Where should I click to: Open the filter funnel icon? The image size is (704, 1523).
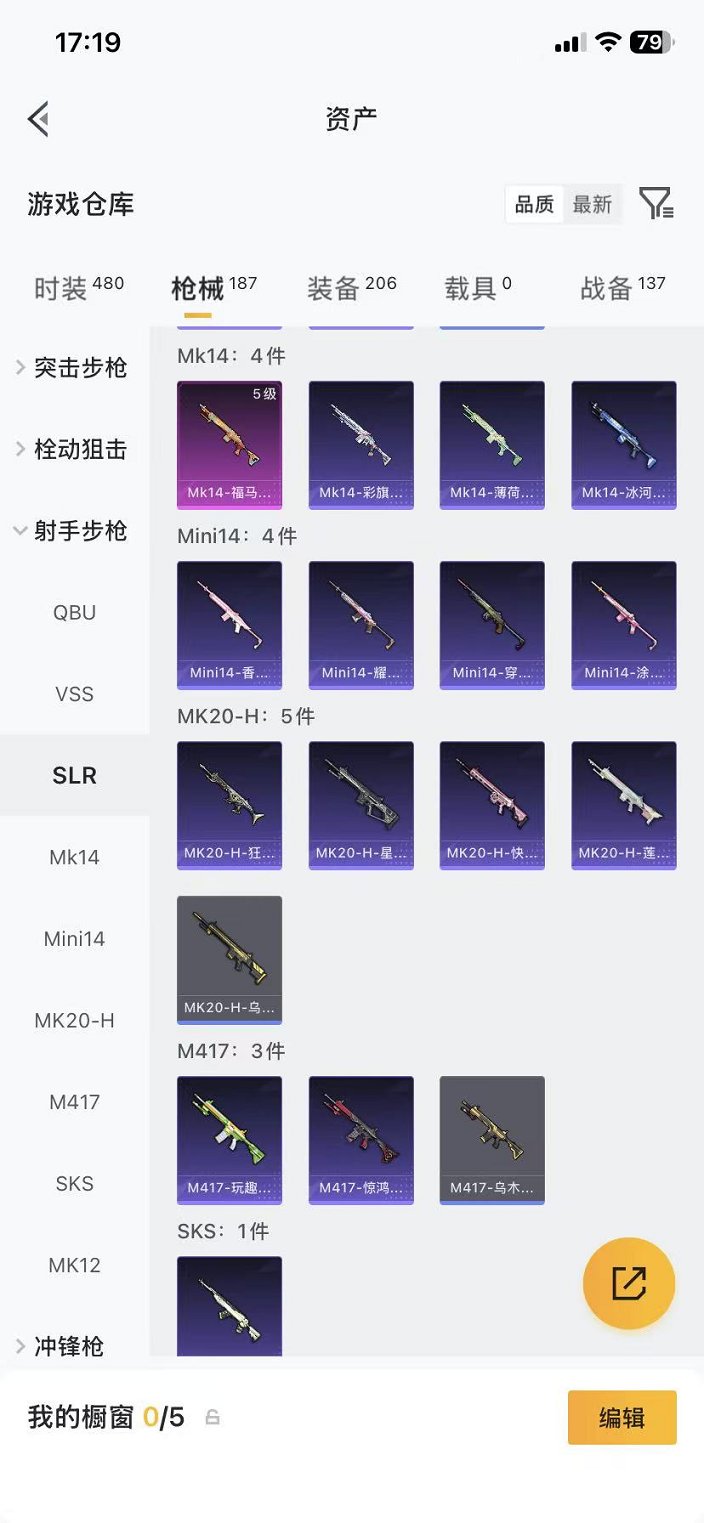(656, 204)
